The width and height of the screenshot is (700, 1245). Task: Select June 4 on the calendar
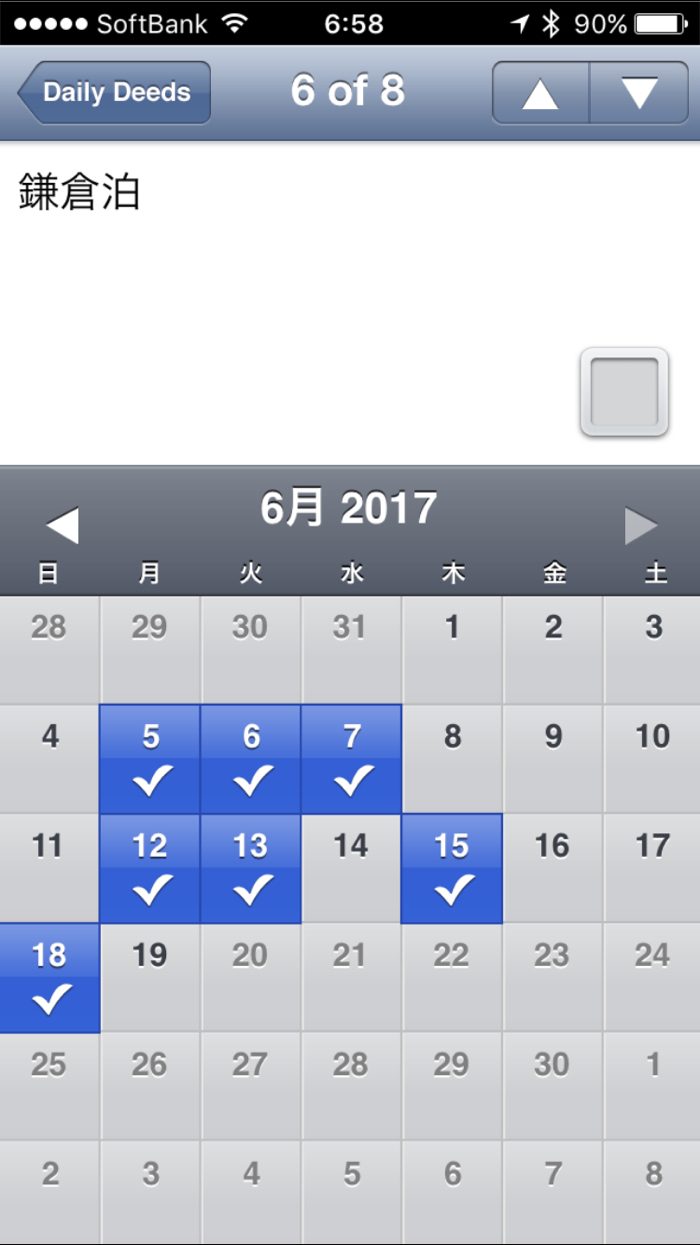50,759
